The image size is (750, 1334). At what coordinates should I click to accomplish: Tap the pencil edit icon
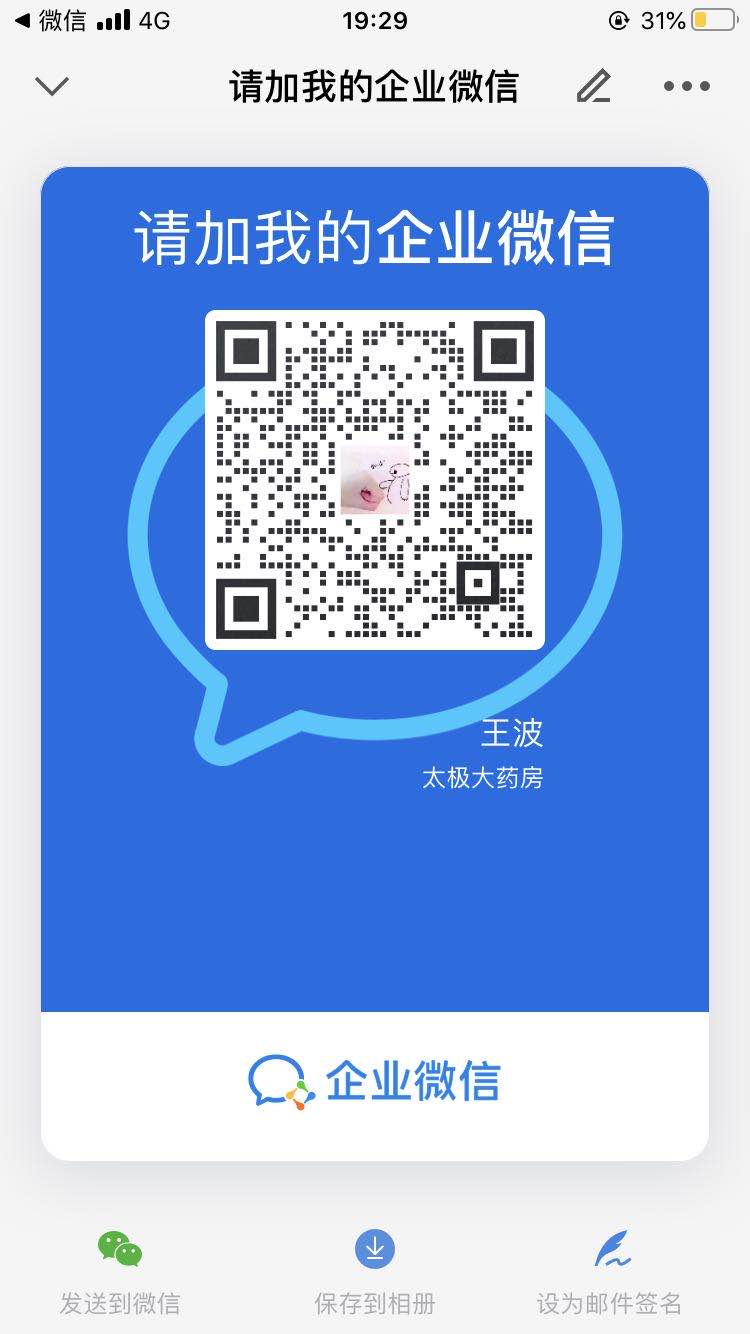(x=594, y=86)
